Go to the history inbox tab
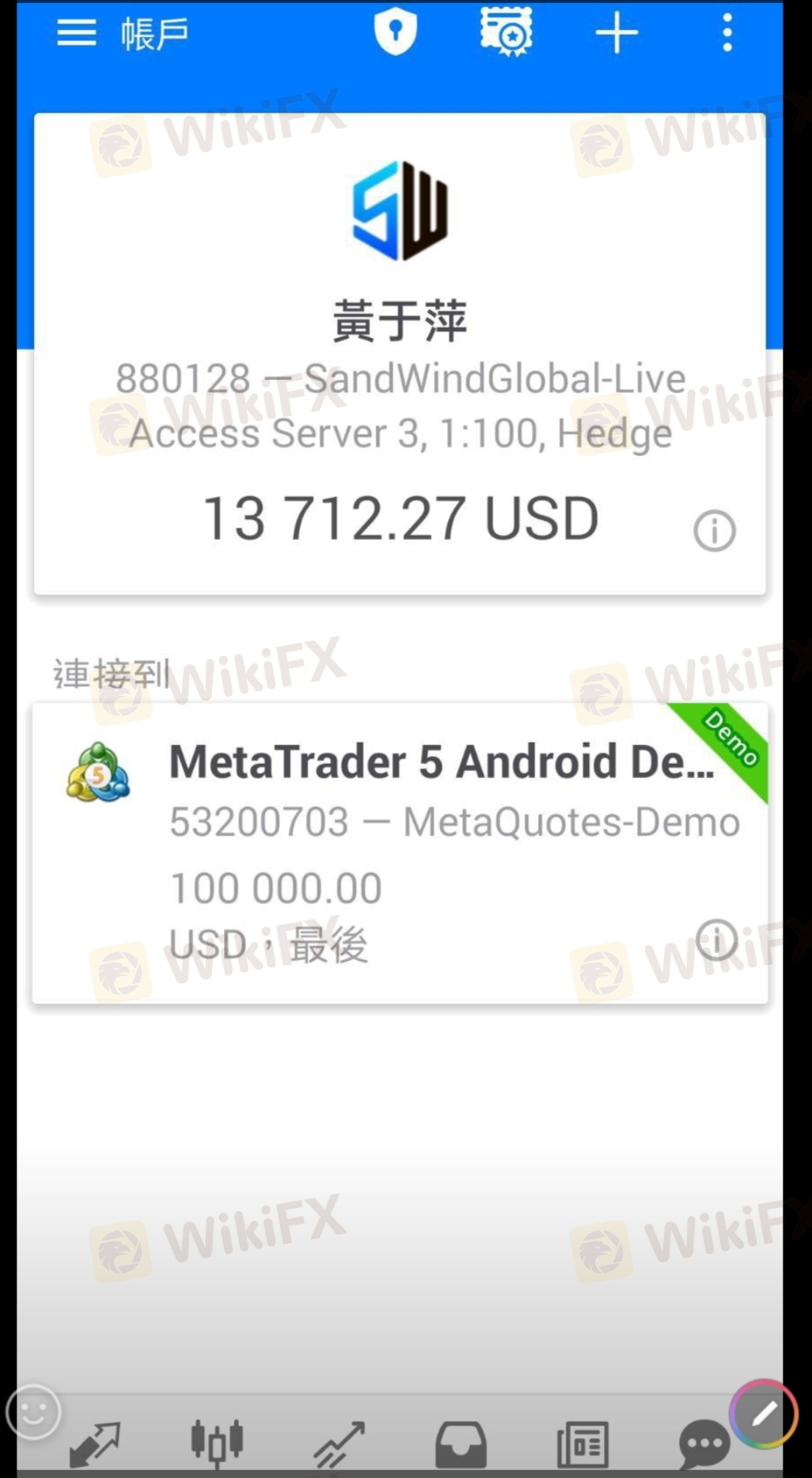This screenshot has width=812, height=1478. click(x=461, y=1444)
